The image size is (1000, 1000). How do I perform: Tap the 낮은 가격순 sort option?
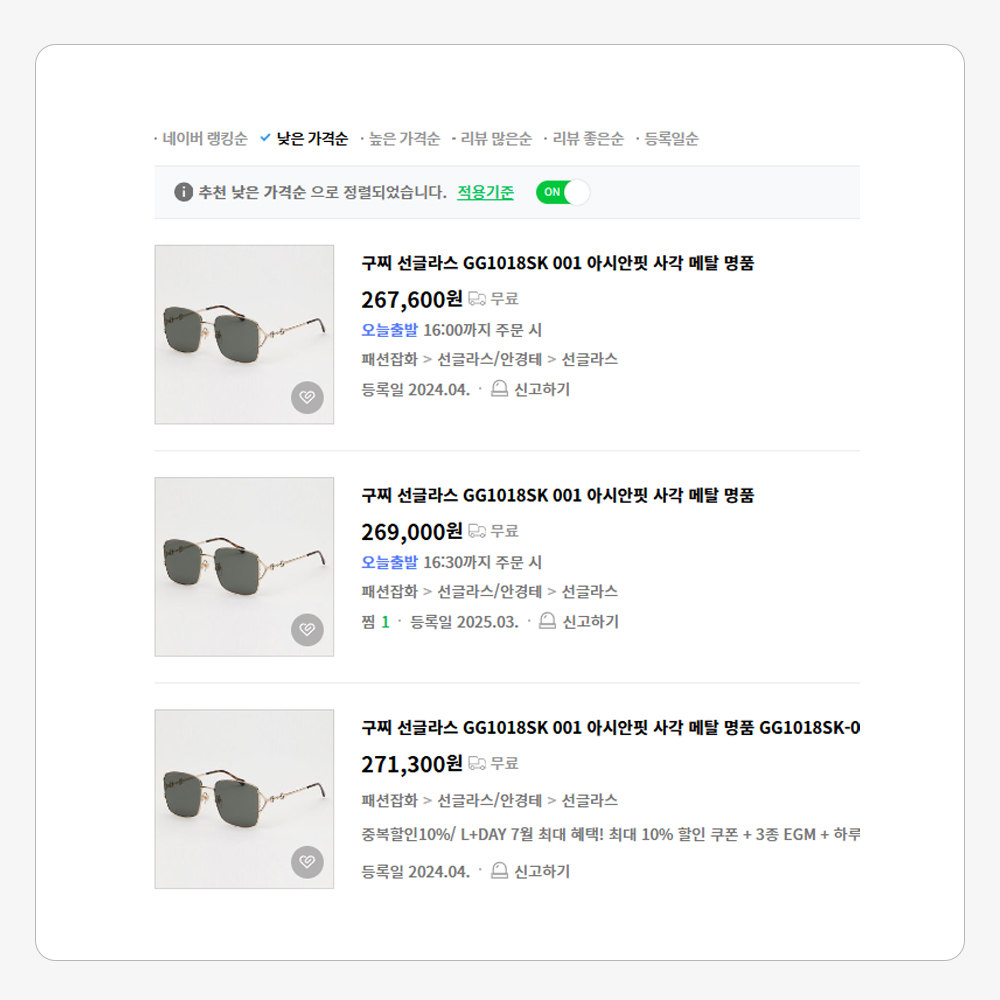tap(311, 139)
